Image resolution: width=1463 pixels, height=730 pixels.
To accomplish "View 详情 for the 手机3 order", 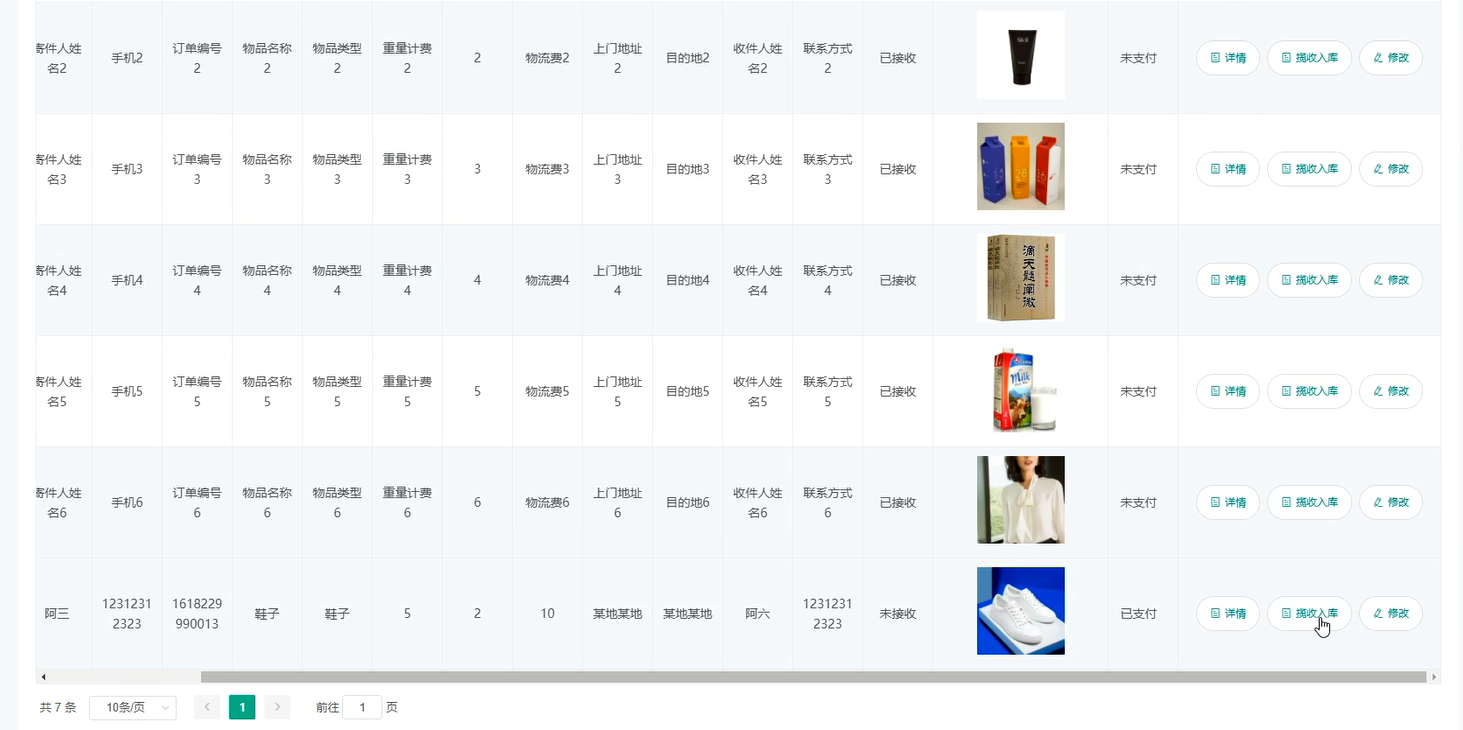I will pyautogui.click(x=1228, y=169).
